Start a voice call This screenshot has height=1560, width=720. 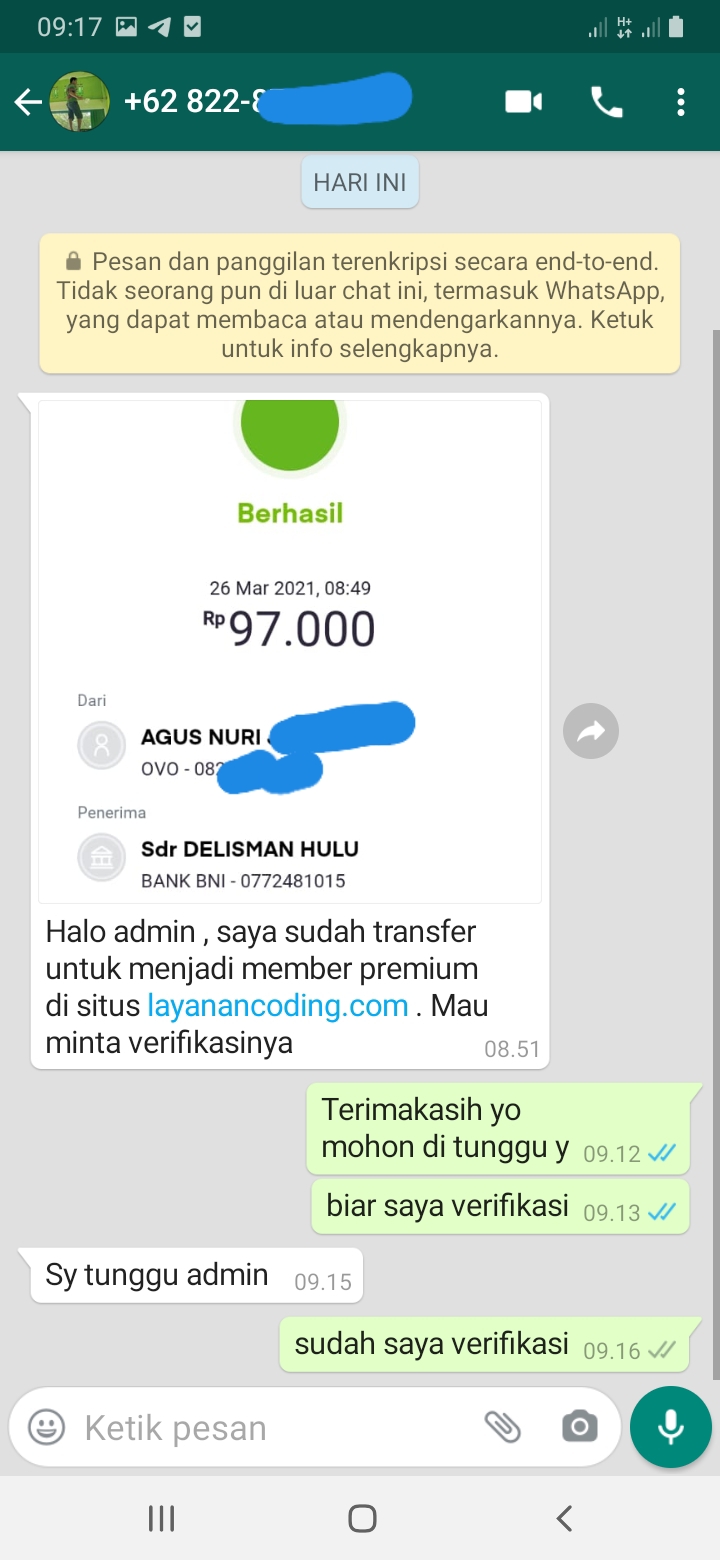[606, 102]
